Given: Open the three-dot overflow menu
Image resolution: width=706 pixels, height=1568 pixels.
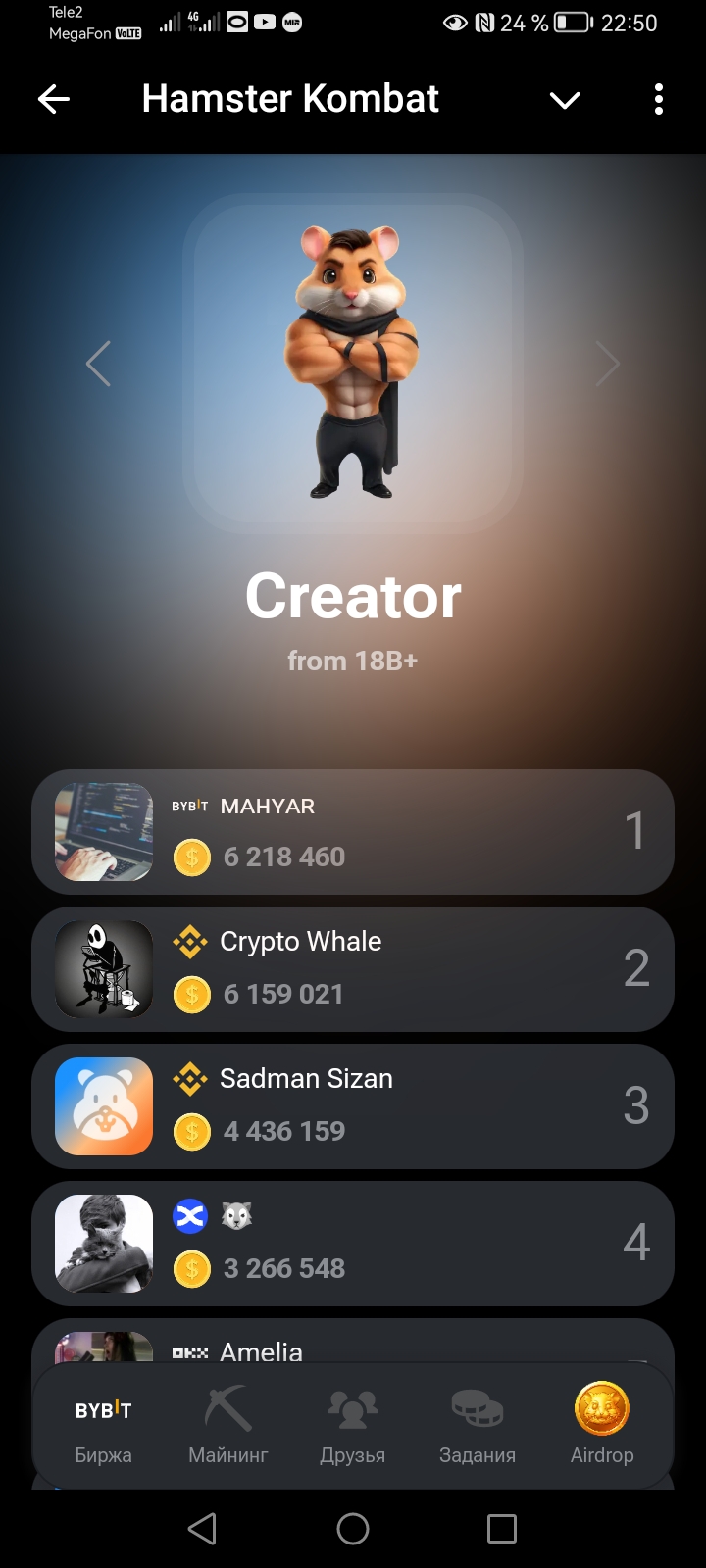Looking at the screenshot, I should tap(658, 99).
